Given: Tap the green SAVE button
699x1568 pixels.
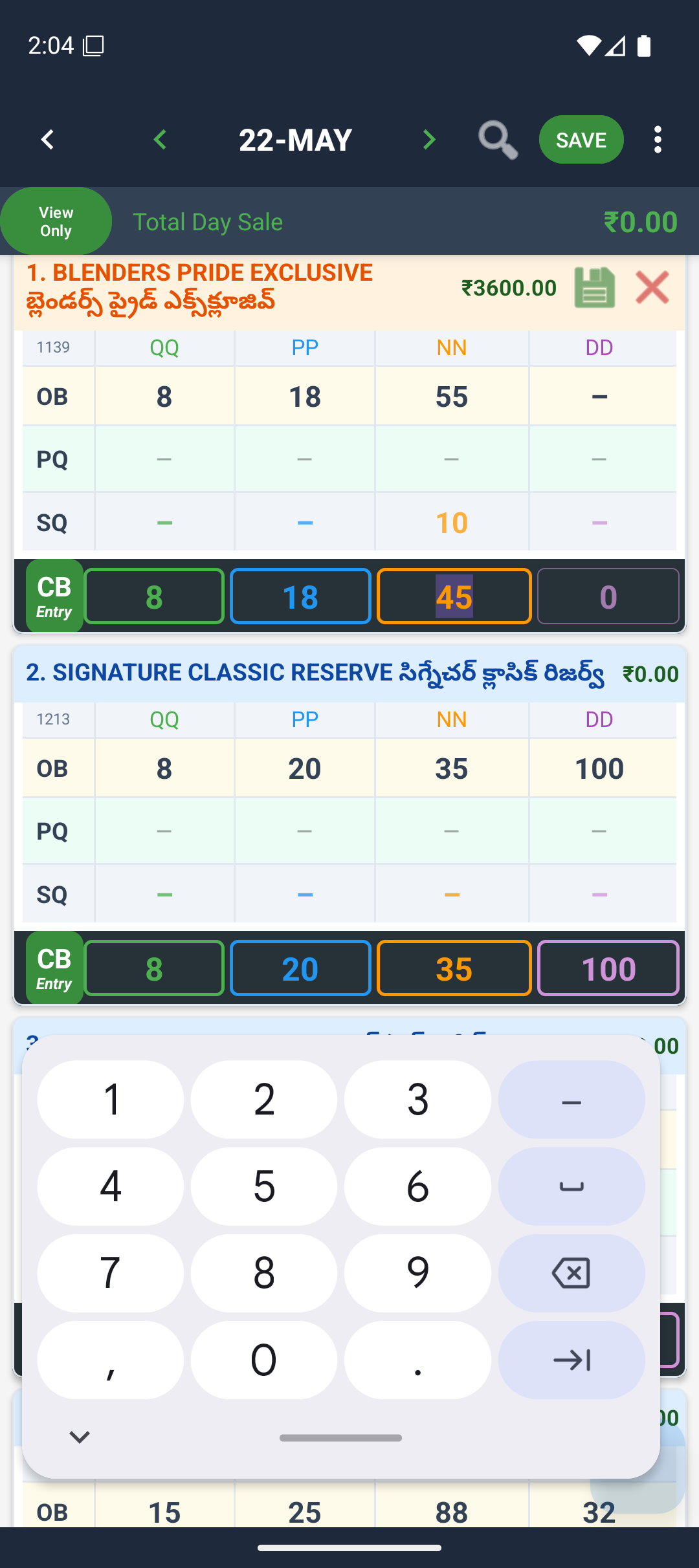Looking at the screenshot, I should tap(581, 140).
